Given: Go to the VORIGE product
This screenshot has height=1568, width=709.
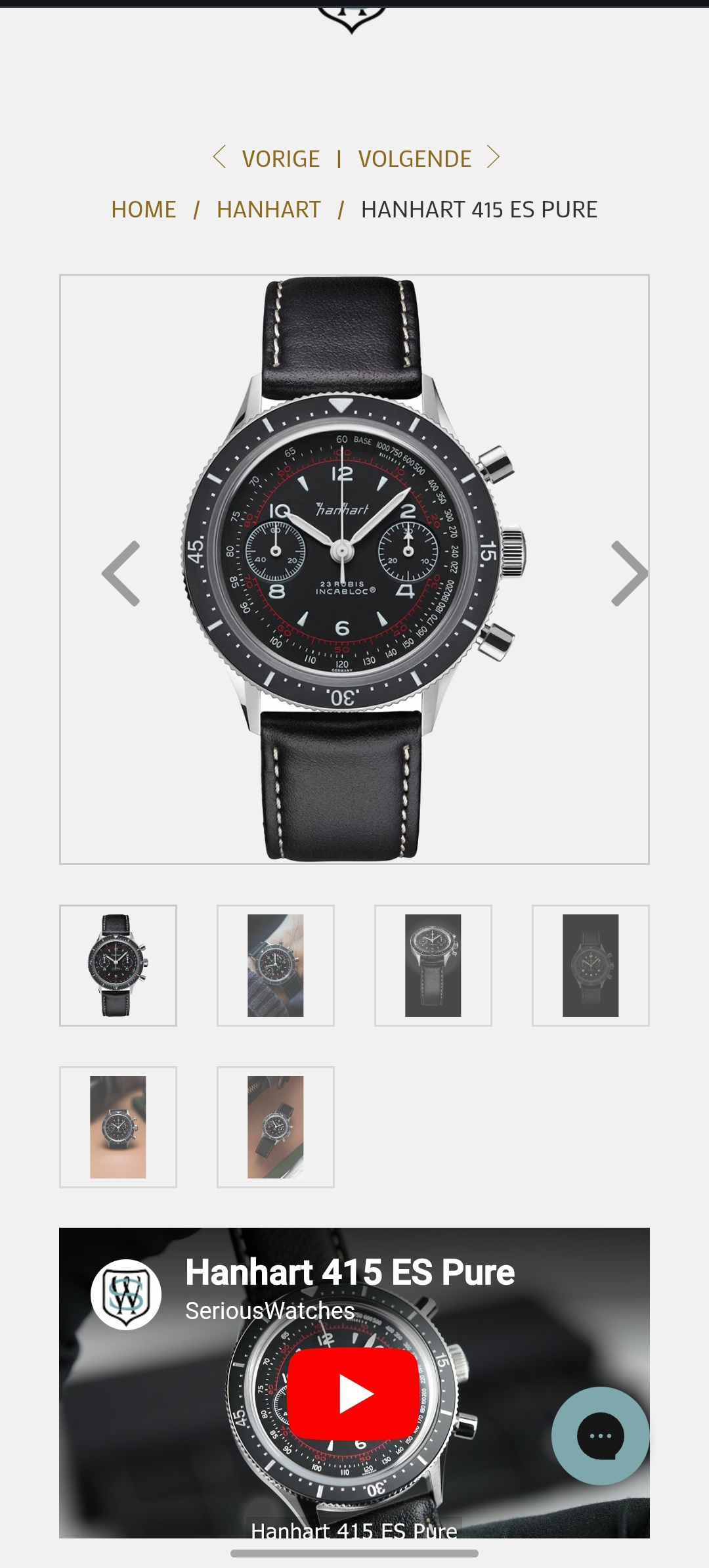Looking at the screenshot, I should 267,158.
